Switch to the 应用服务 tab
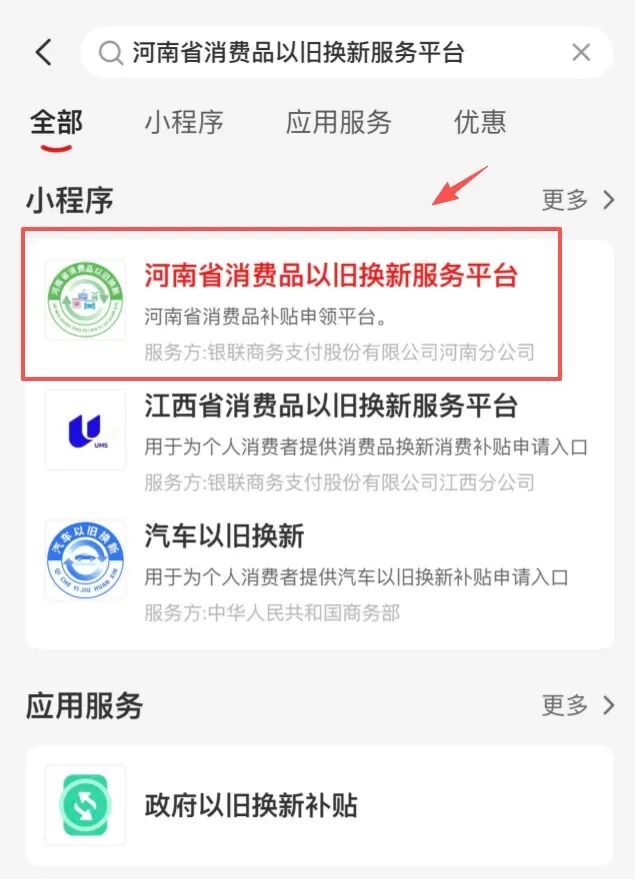This screenshot has width=635, height=879. pyautogui.click(x=338, y=123)
